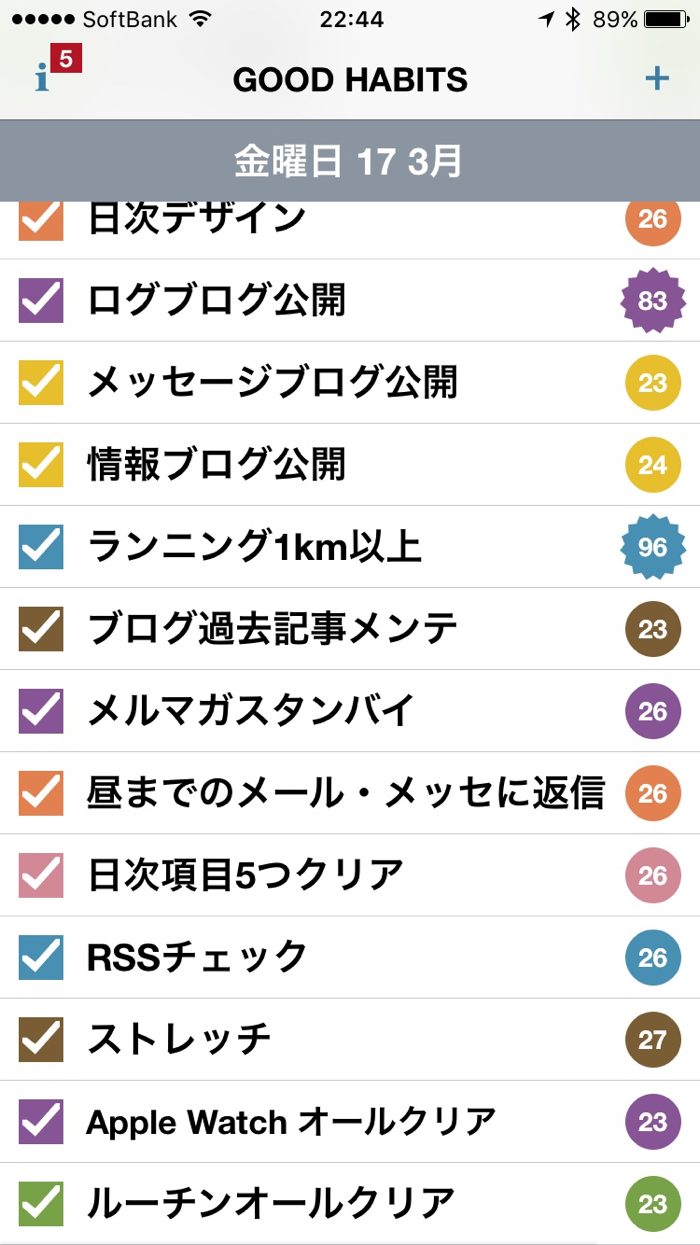Uncheck the ログブログ公開 checkbox
The width and height of the screenshot is (700, 1245).
tap(41, 300)
